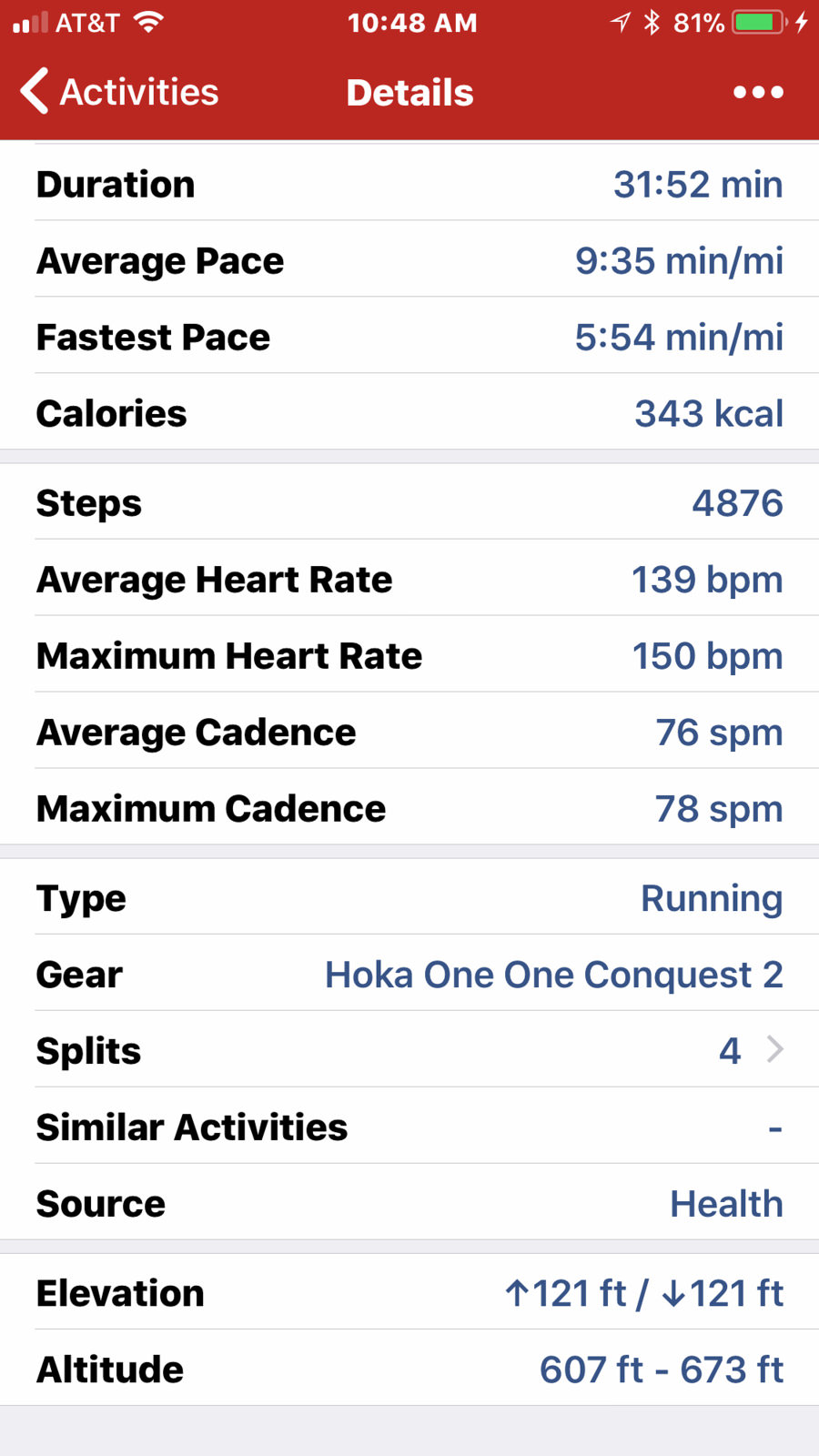Open the Splits details row
This screenshot has width=819, height=1456.
tap(409, 1050)
